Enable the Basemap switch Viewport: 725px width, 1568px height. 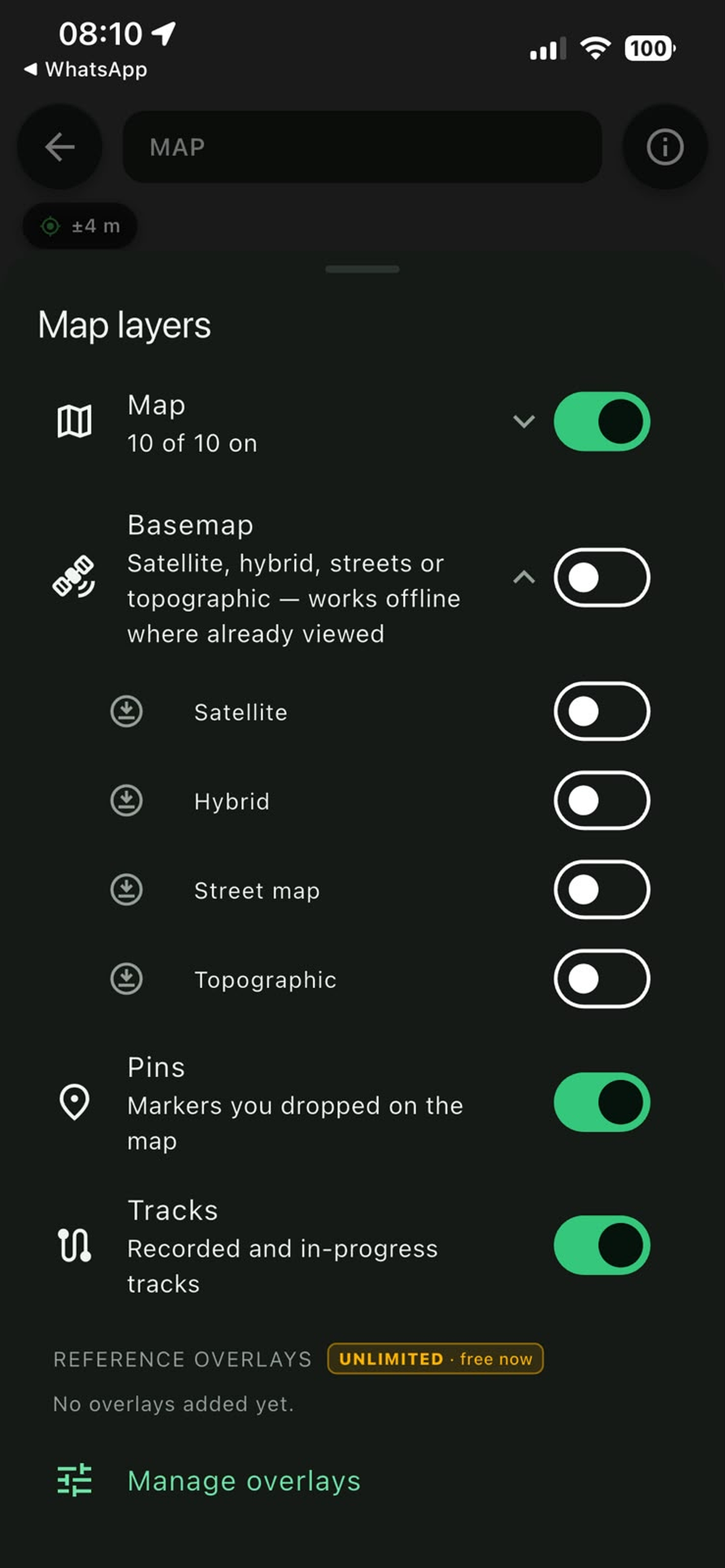click(x=601, y=577)
